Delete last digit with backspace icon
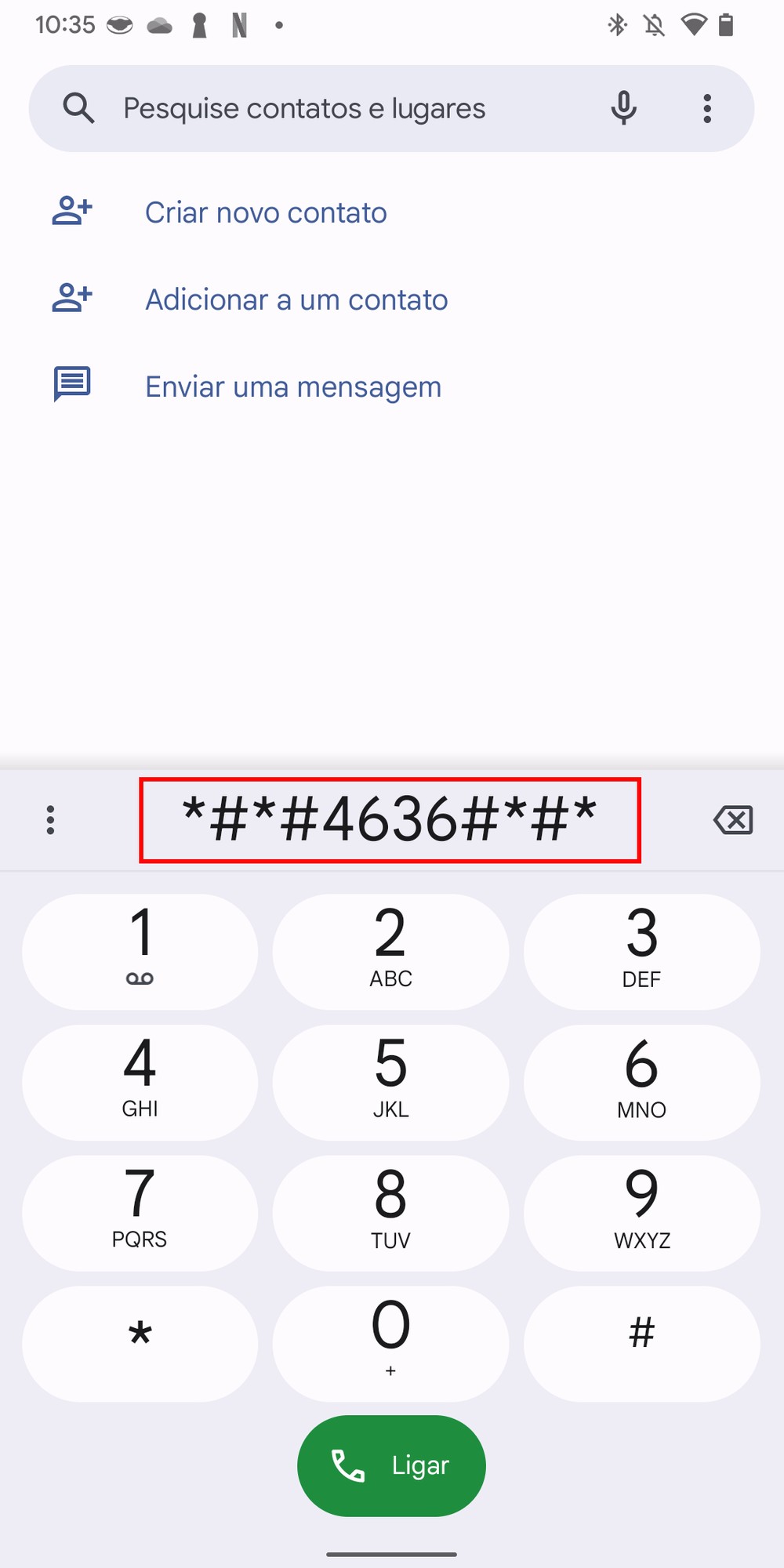This screenshot has width=784, height=1568. click(x=733, y=820)
